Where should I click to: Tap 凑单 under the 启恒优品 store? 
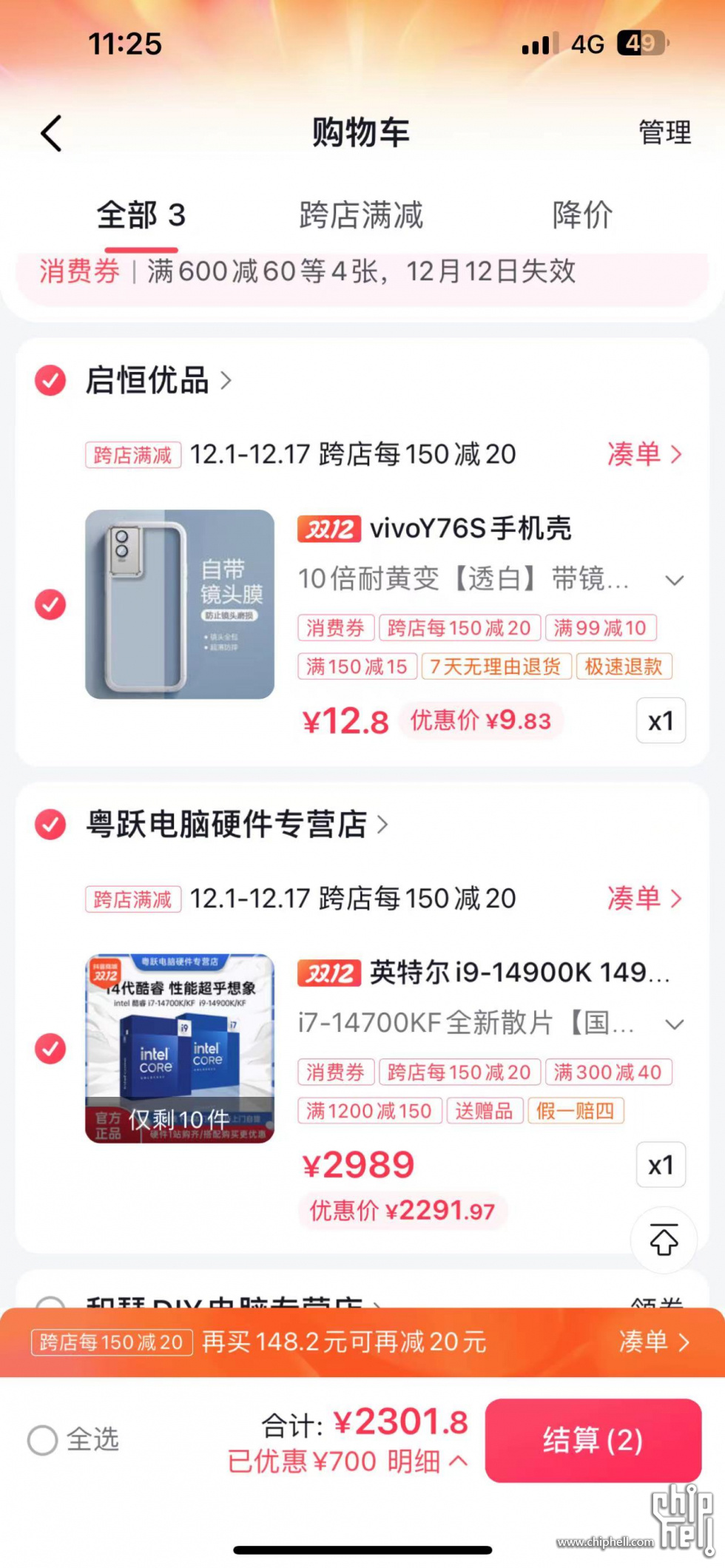(x=644, y=454)
